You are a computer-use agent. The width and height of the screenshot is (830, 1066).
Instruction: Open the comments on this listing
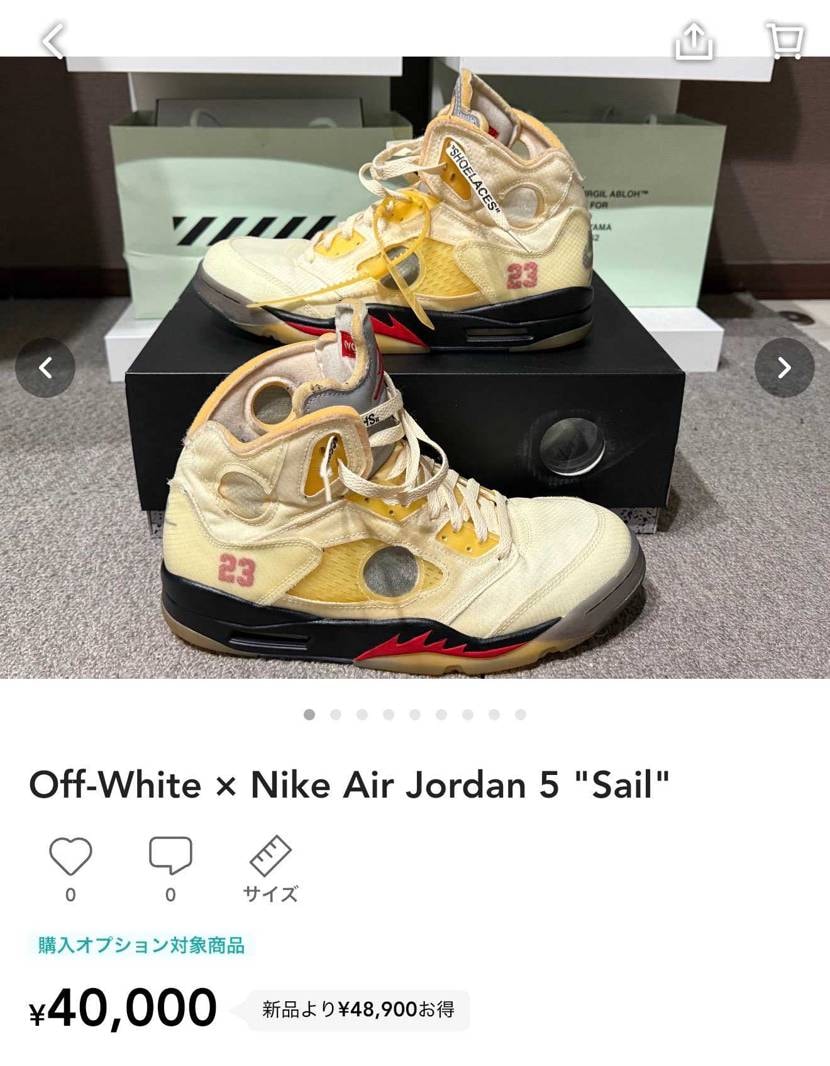click(170, 858)
